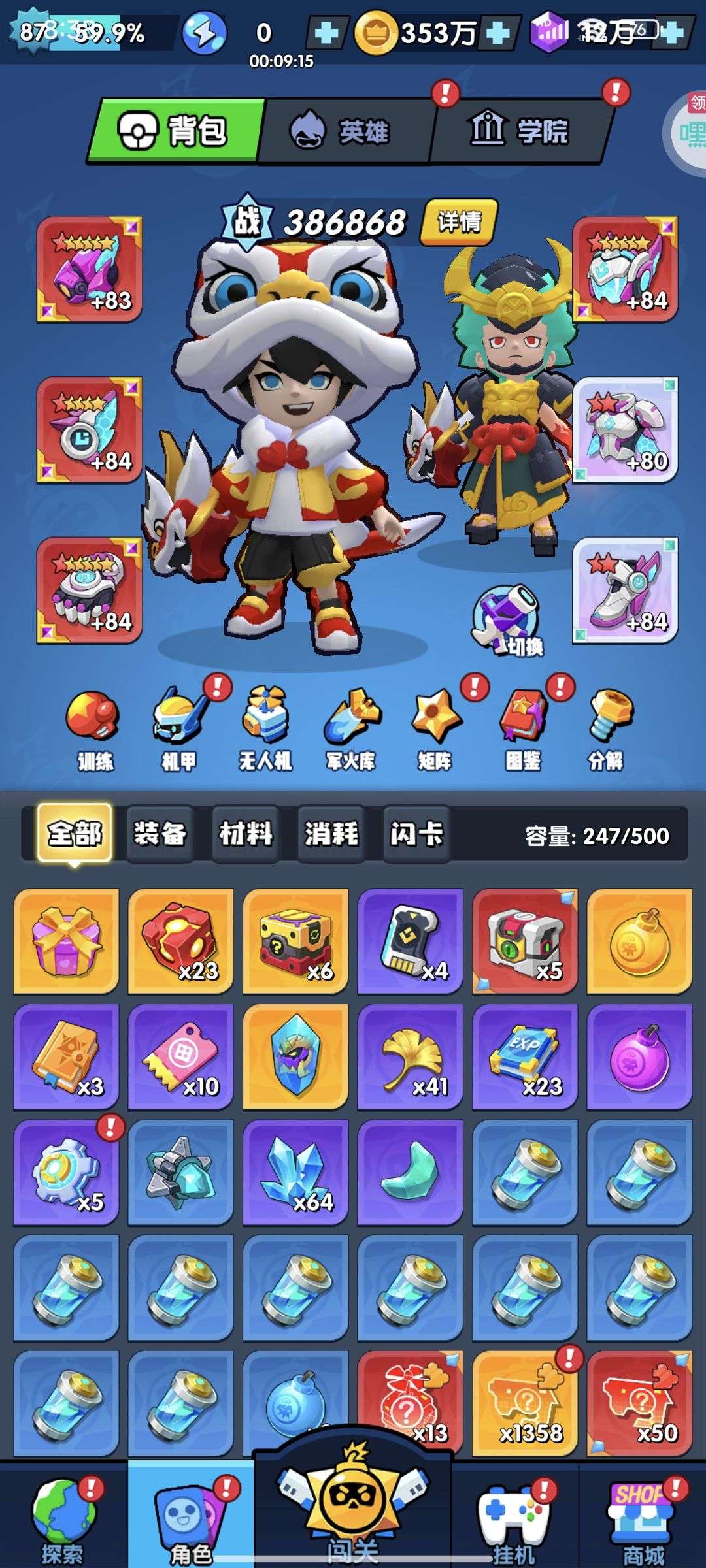Add gold coins with plus button next to 353万
Viewport: 706px width, 1568px height.
click(x=499, y=33)
